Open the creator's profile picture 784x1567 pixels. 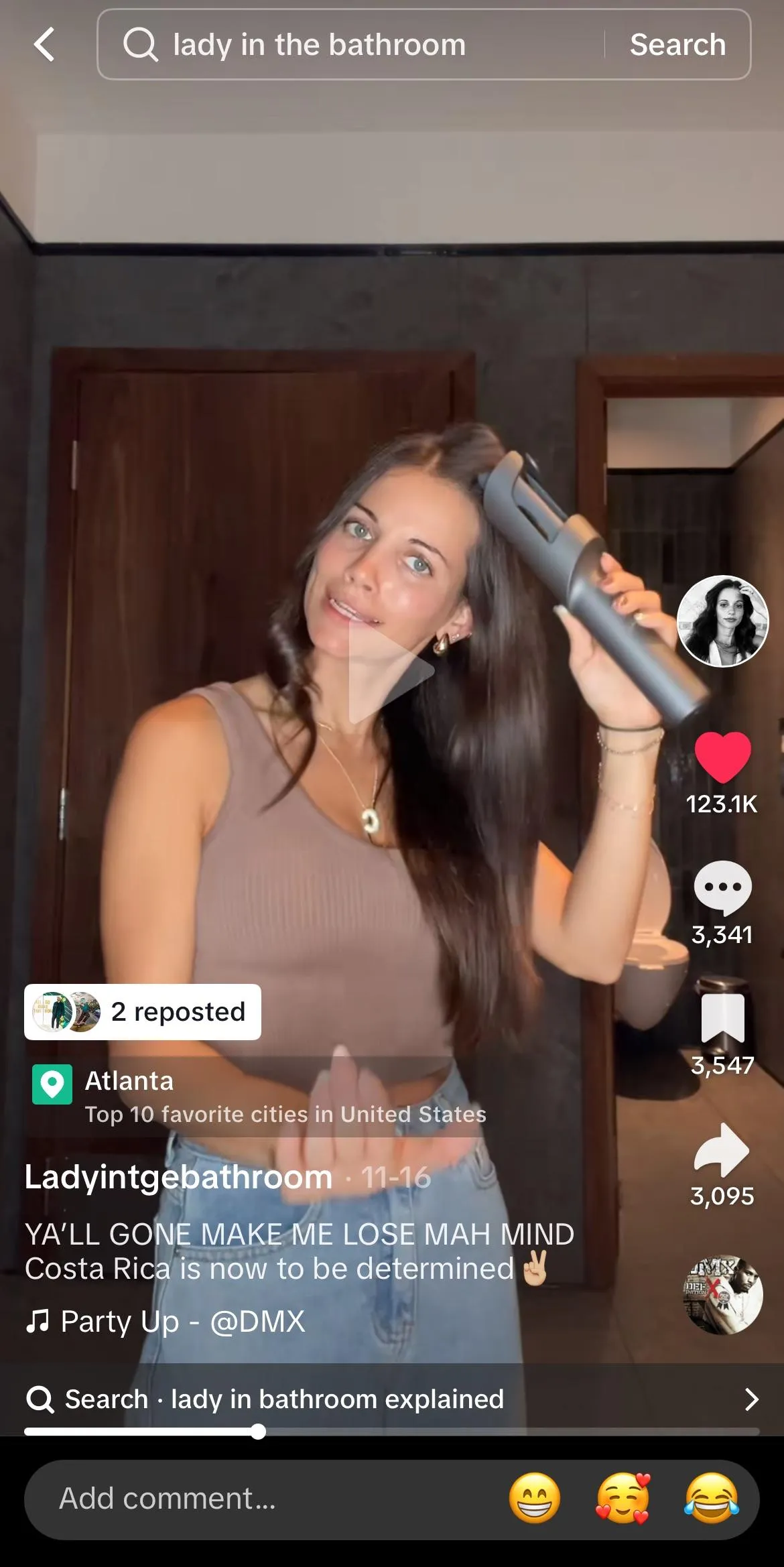point(722,621)
